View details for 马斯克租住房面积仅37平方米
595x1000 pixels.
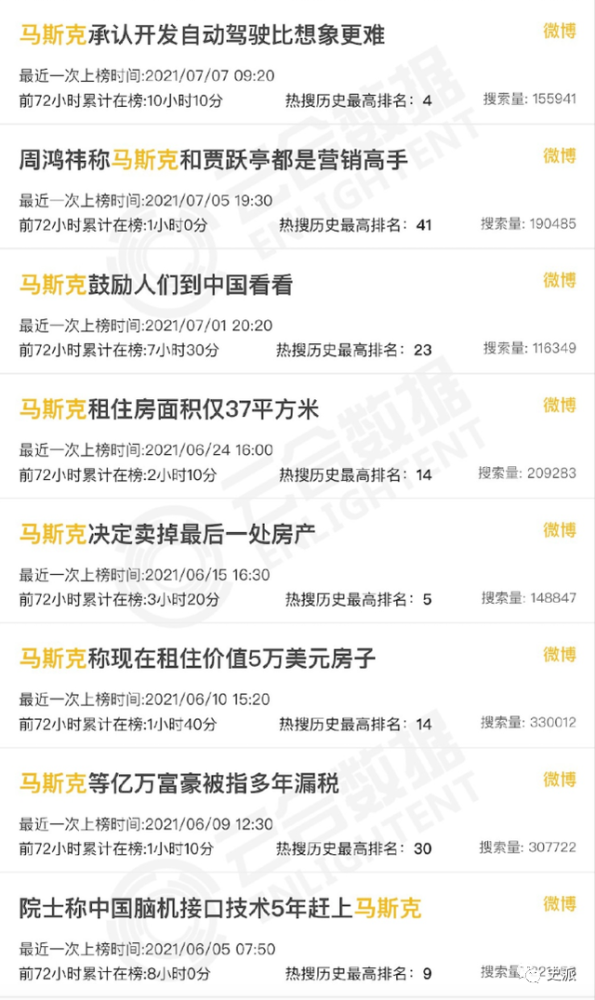[x=297, y=437]
